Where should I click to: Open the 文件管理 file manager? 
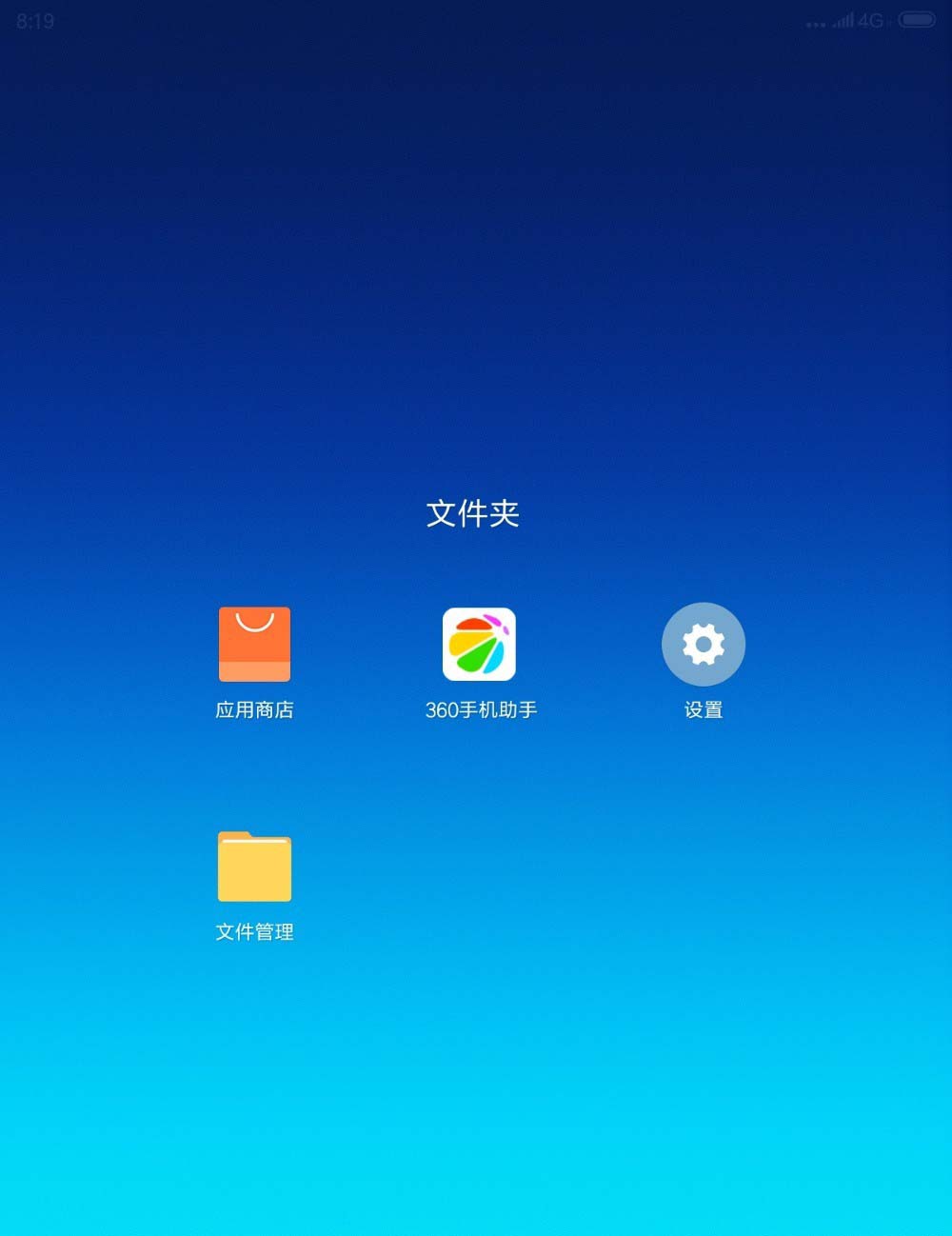pos(254,867)
